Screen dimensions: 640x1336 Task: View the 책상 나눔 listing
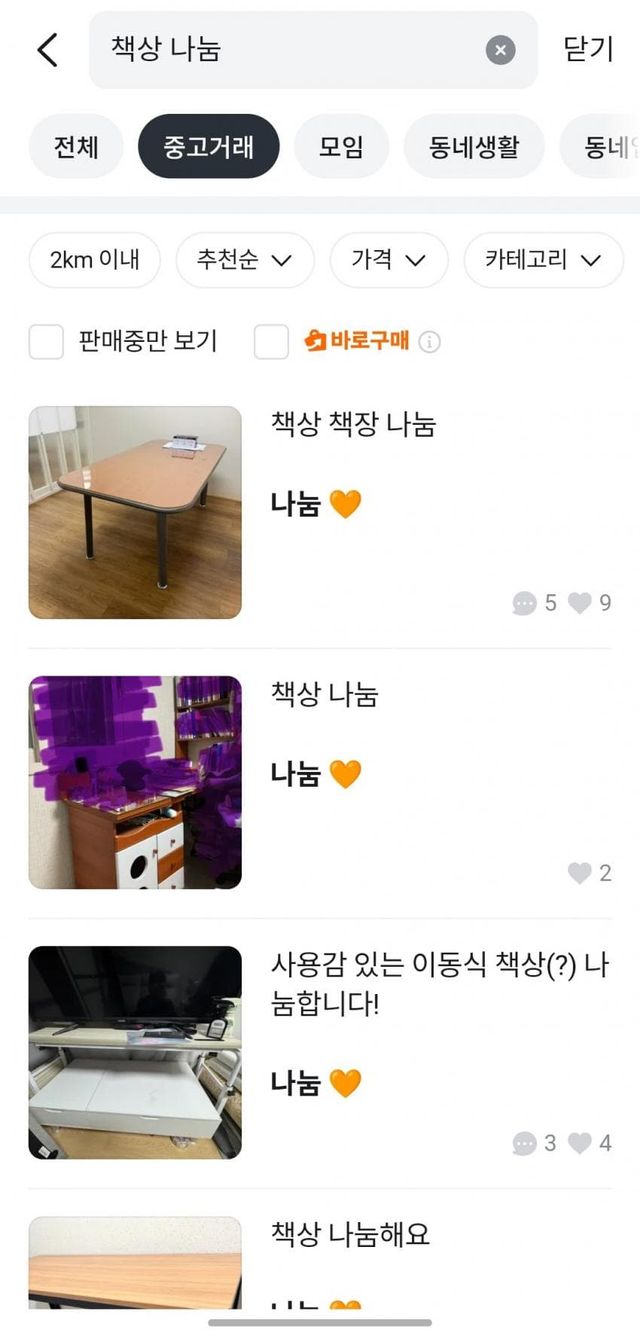(x=320, y=782)
